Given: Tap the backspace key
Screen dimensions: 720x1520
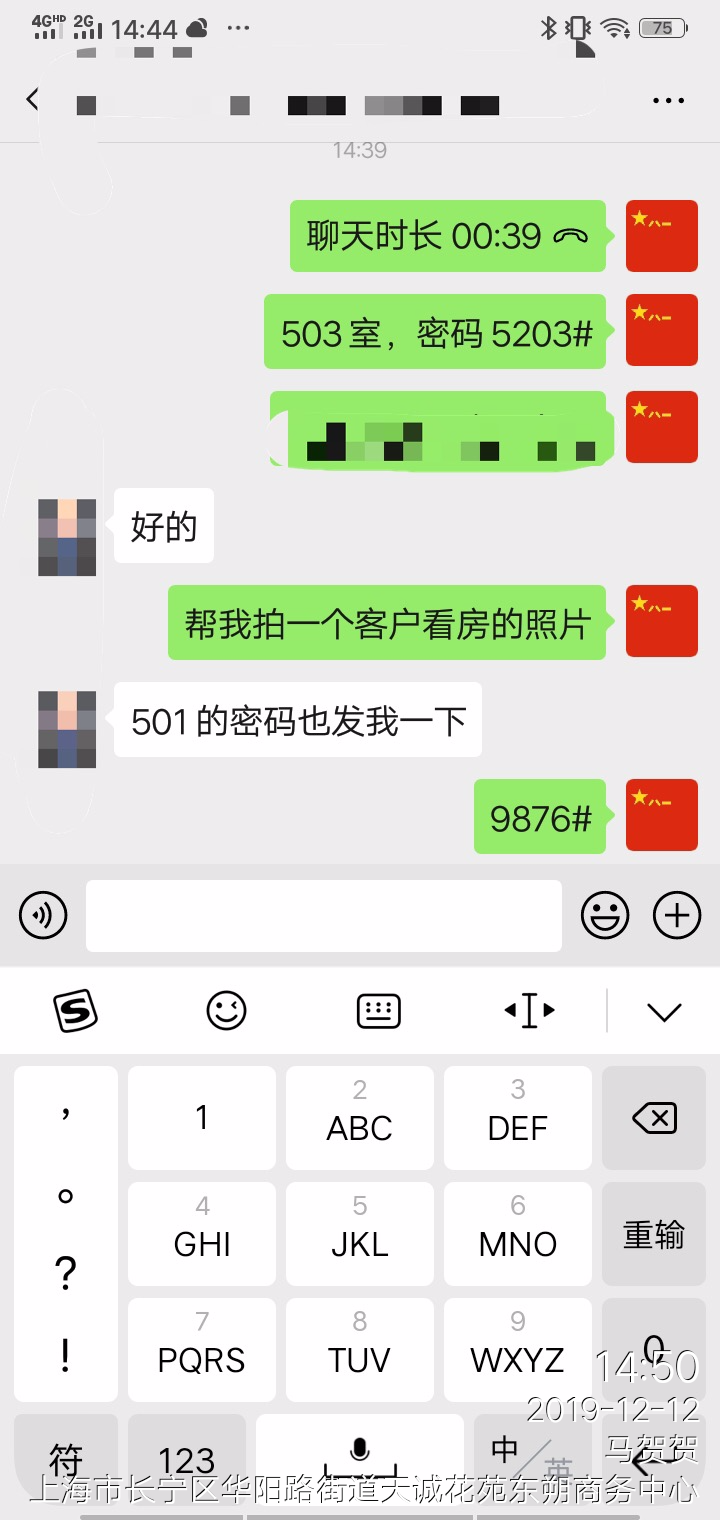Looking at the screenshot, I should (x=654, y=1118).
